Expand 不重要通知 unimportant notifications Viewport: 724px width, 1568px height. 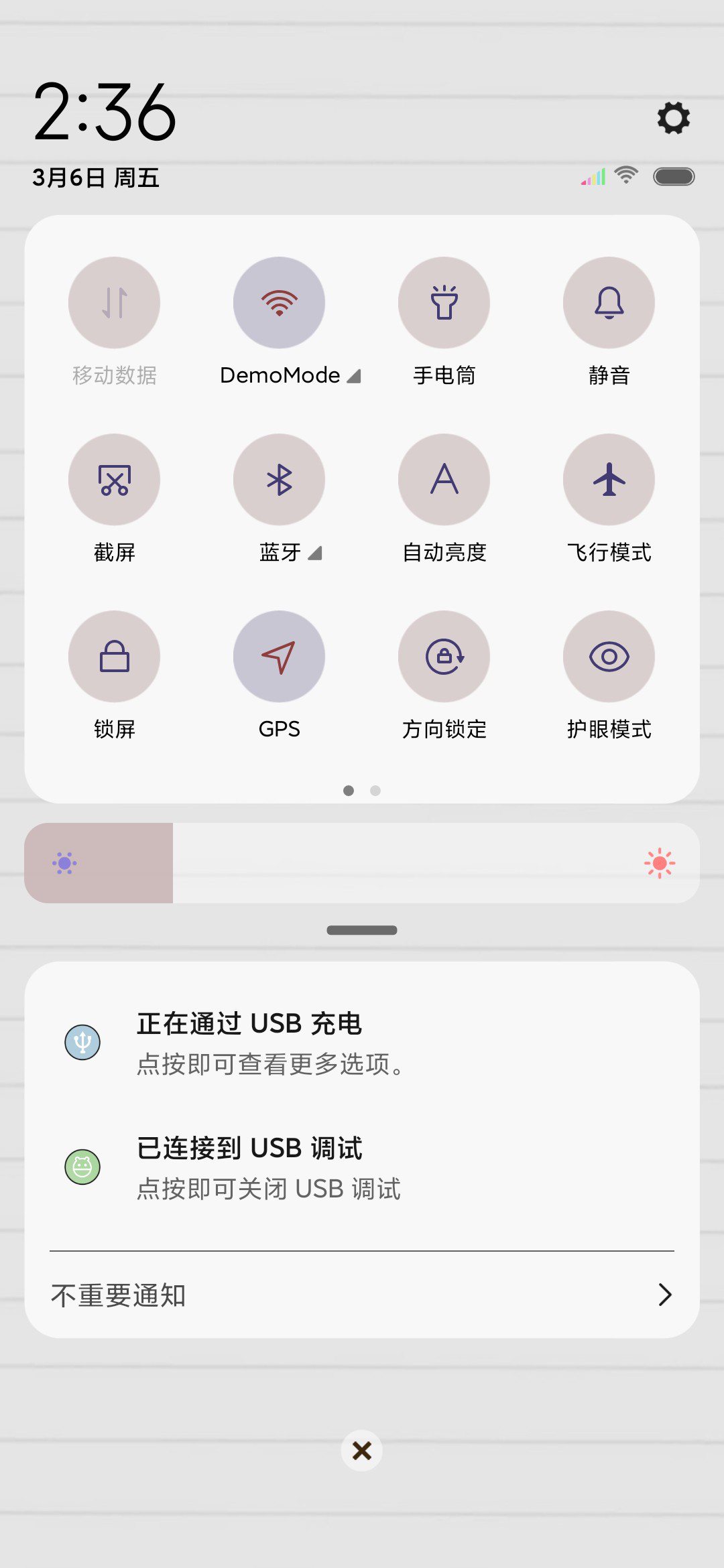[x=362, y=1295]
